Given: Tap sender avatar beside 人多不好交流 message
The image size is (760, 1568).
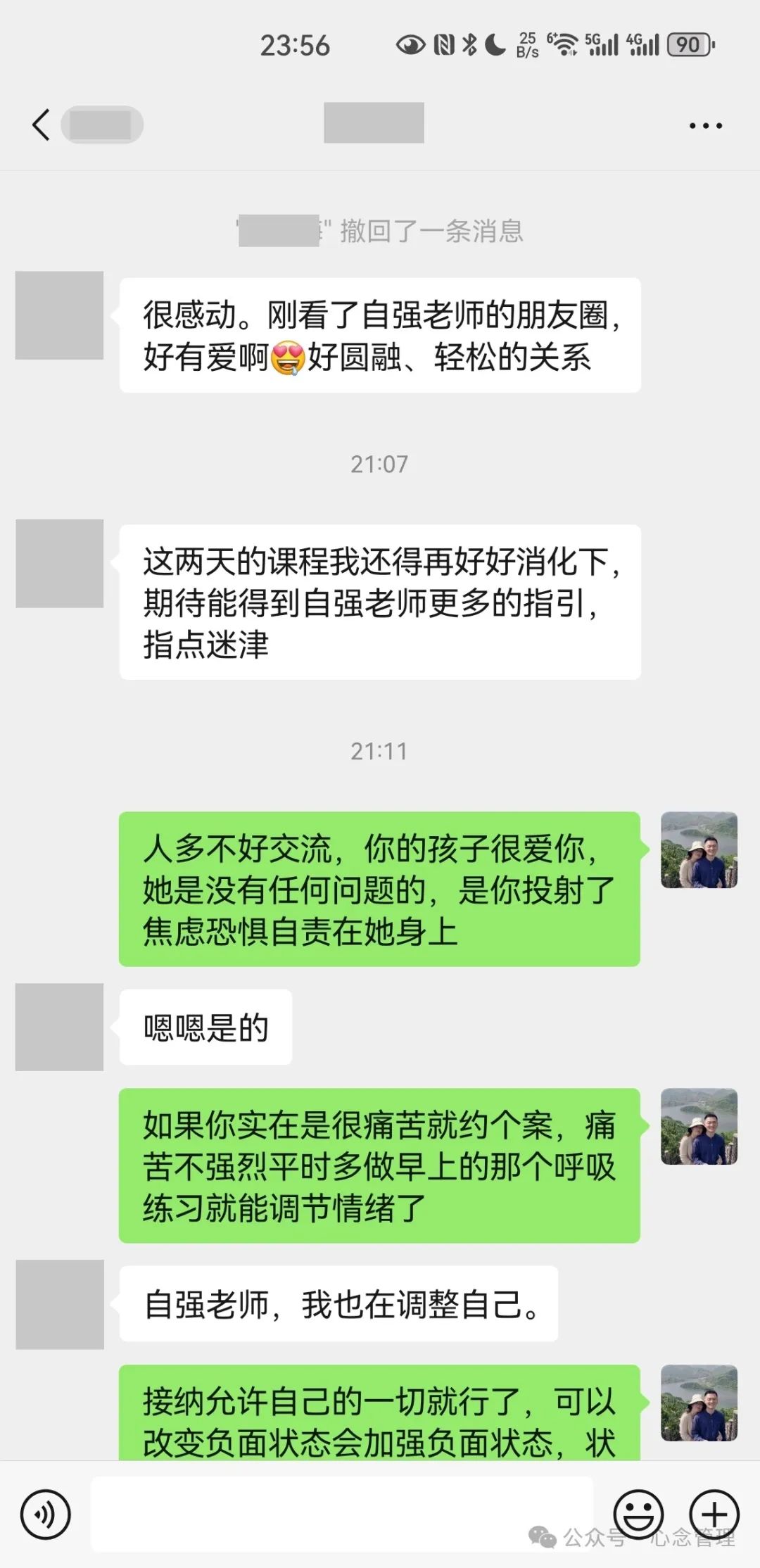Looking at the screenshot, I should tap(699, 849).
